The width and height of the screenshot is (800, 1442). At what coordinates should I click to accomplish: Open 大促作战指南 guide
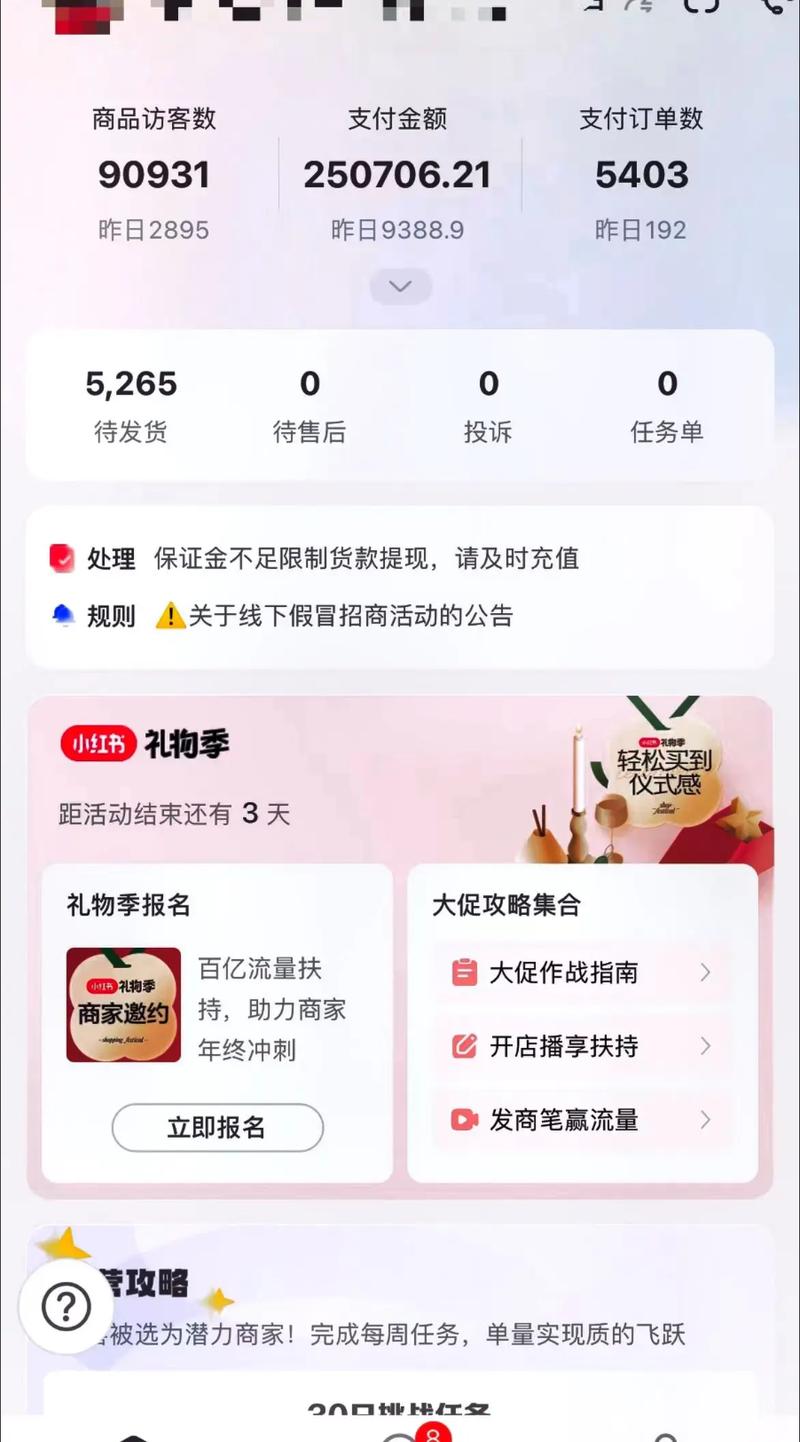pos(582,972)
